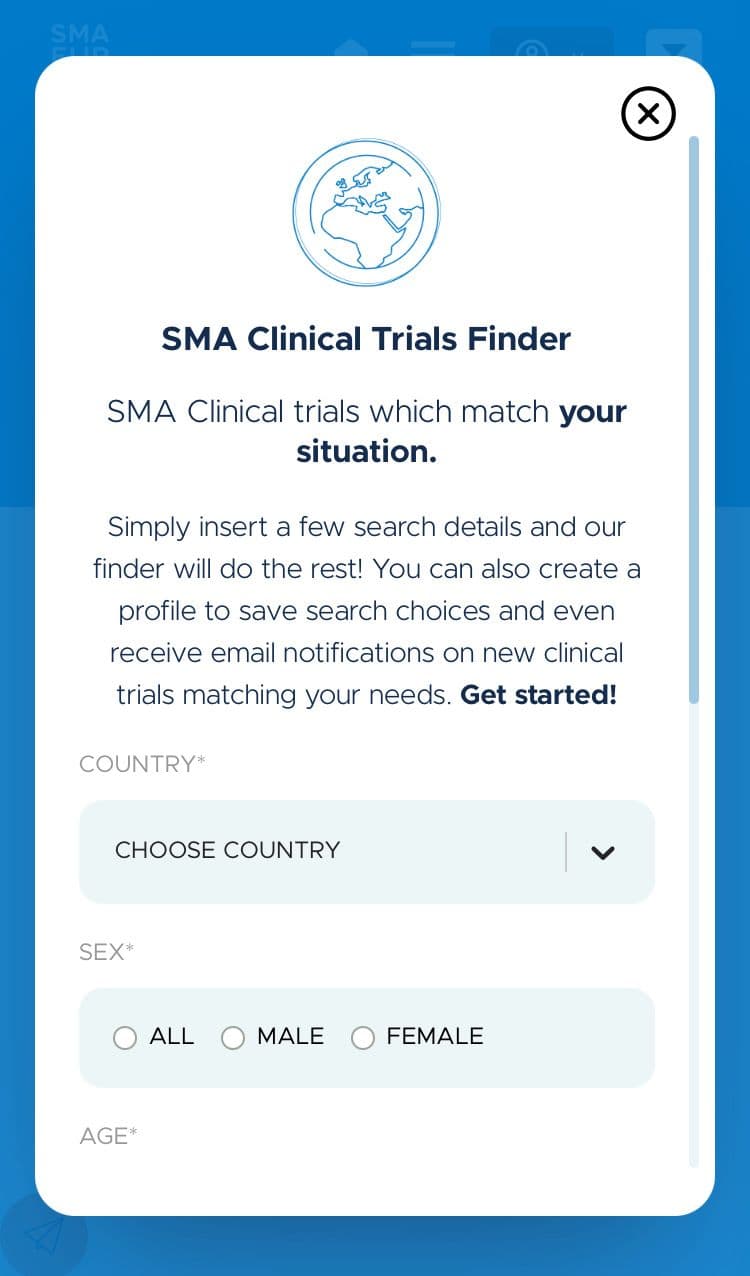Viewport: 750px width, 1276px height.
Task: Click the chevron arrow on the country field
Action: tap(602, 852)
